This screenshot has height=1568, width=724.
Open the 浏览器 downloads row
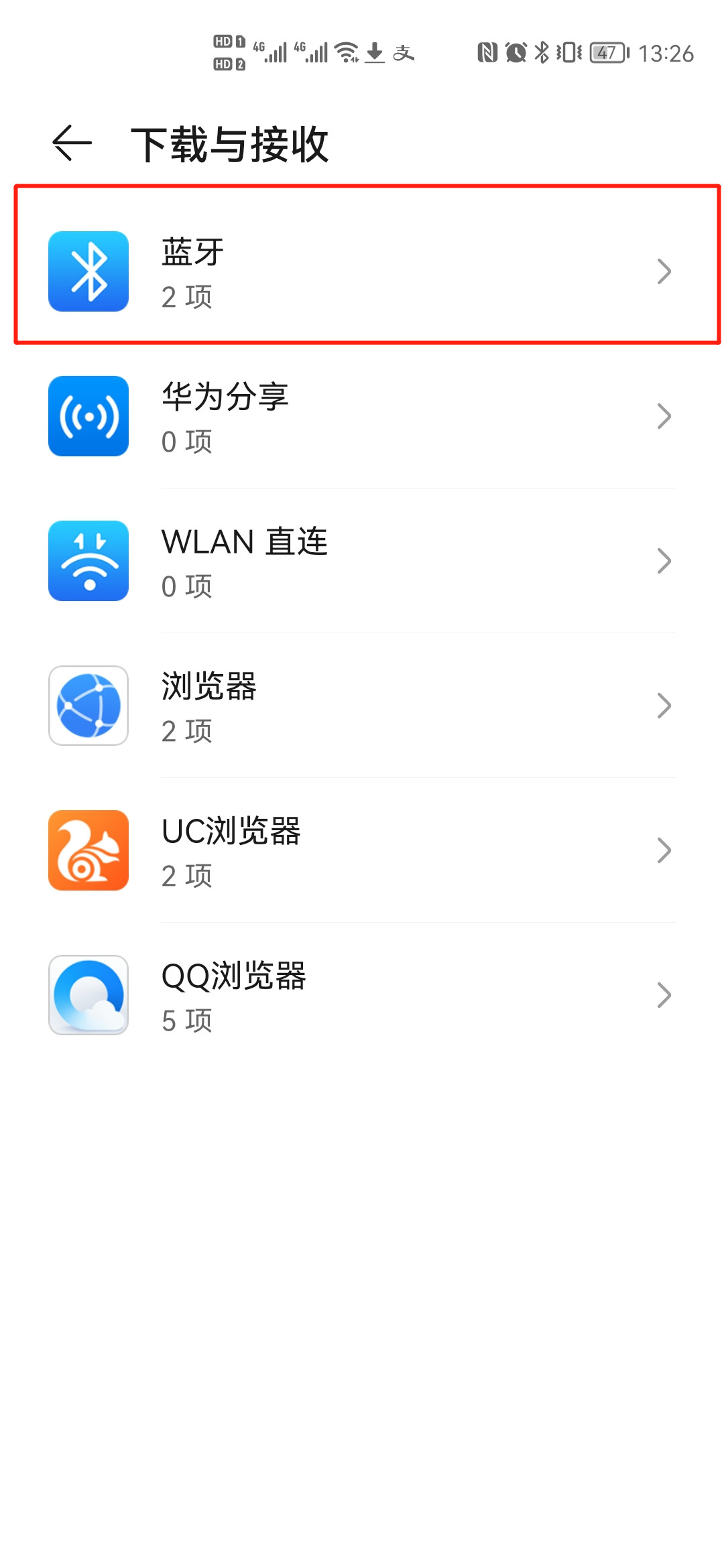pos(362,706)
